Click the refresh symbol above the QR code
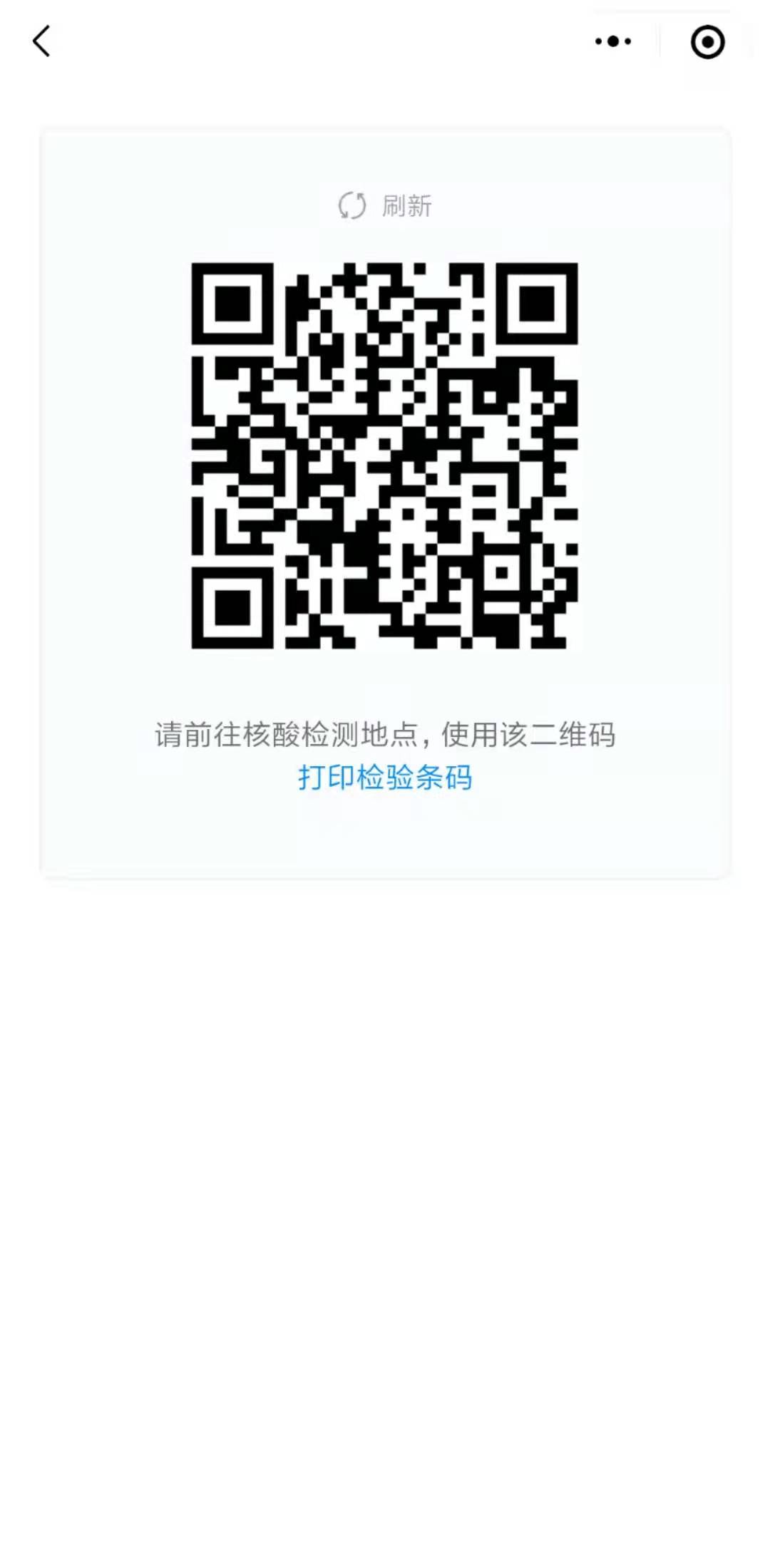This screenshot has height=1568, width=770. (x=352, y=206)
